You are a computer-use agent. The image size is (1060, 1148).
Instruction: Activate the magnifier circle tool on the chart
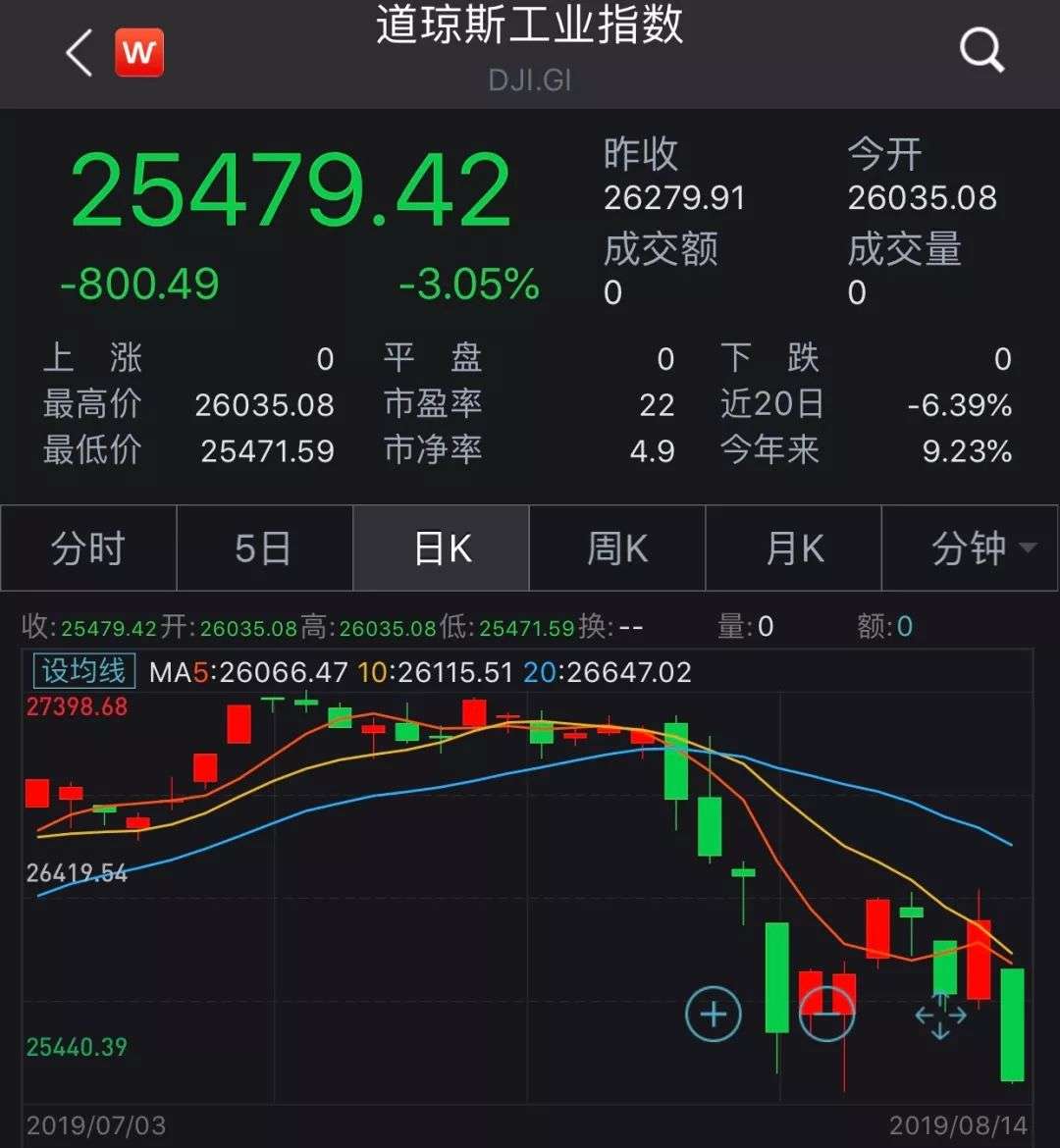coord(827,1015)
